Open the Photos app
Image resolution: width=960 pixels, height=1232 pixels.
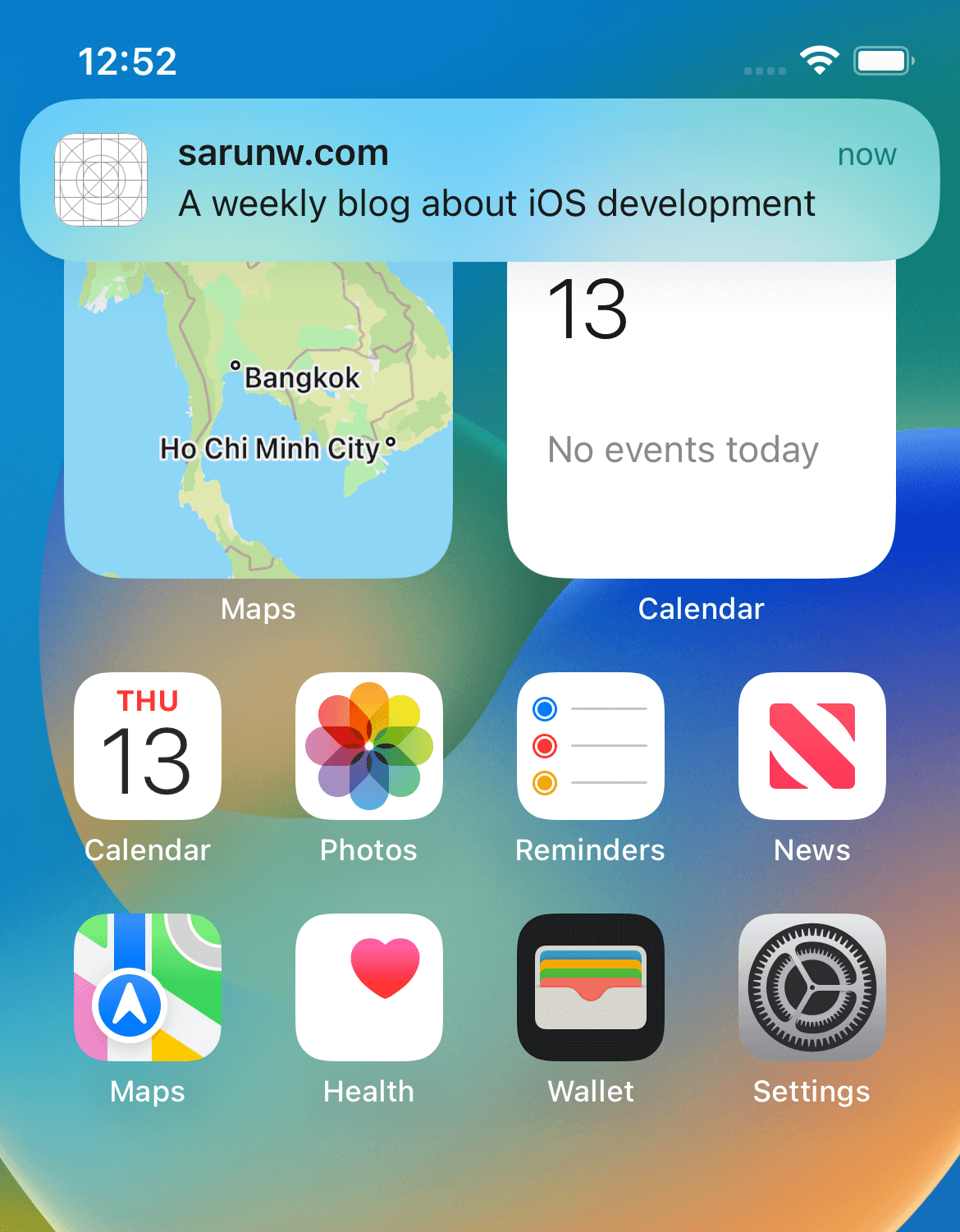[369, 746]
